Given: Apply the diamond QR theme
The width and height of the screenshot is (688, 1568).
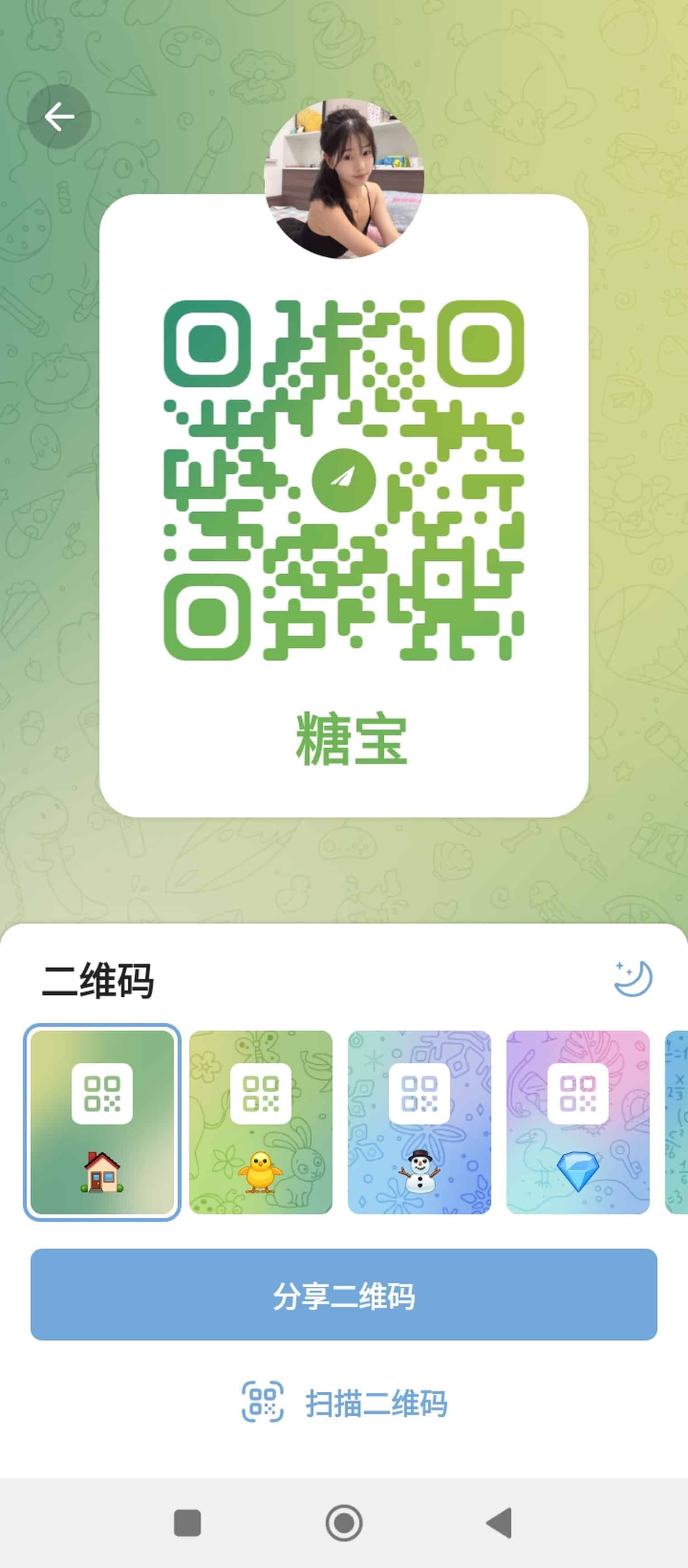Looking at the screenshot, I should point(578,1122).
